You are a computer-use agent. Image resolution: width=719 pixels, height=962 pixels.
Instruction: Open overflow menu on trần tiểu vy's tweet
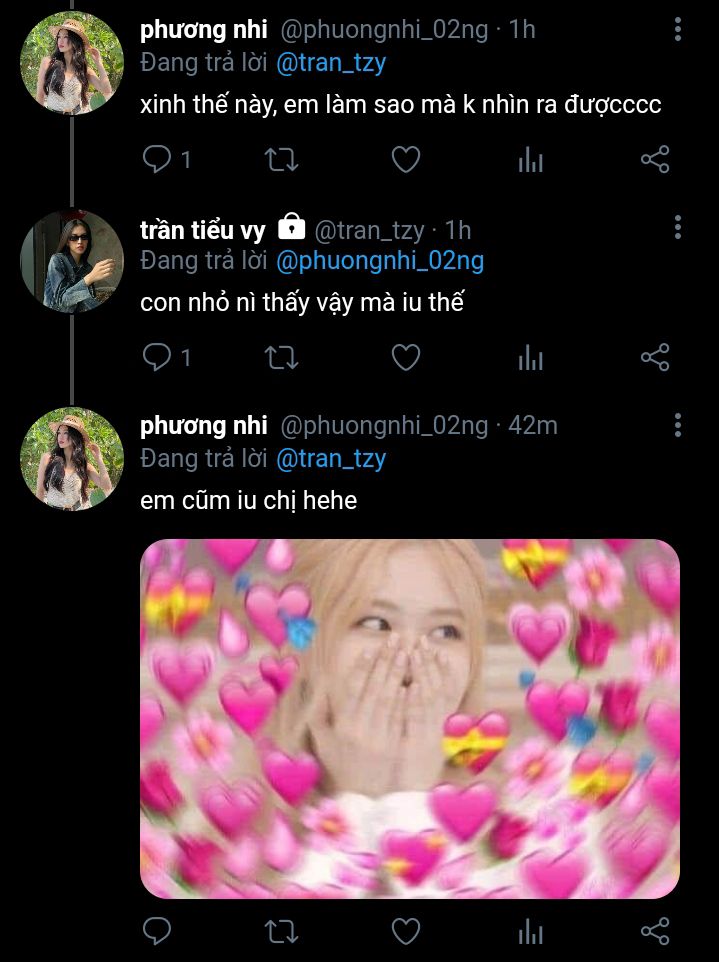(677, 229)
